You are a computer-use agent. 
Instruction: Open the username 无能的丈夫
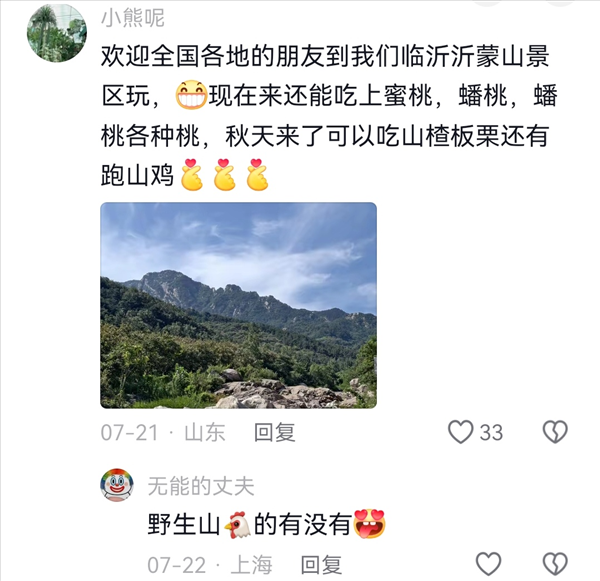tap(200, 486)
